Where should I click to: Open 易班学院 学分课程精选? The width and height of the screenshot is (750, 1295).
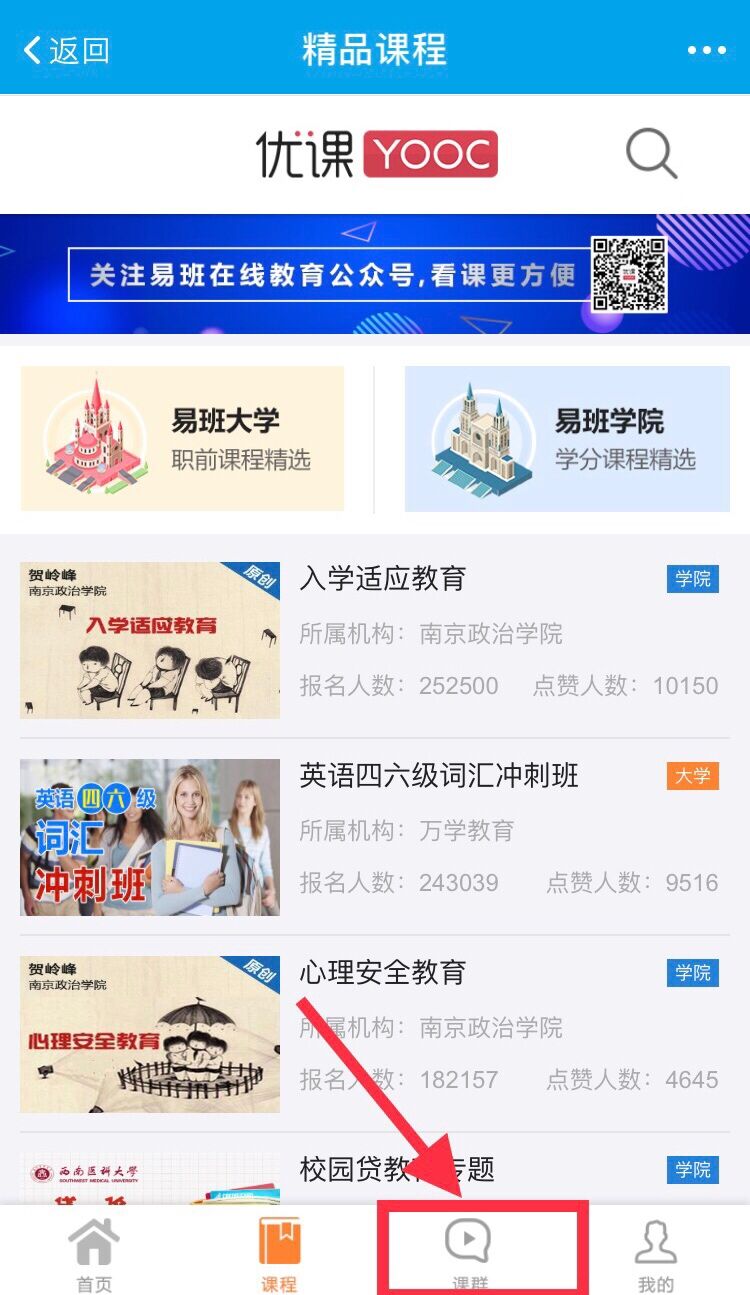567,438
